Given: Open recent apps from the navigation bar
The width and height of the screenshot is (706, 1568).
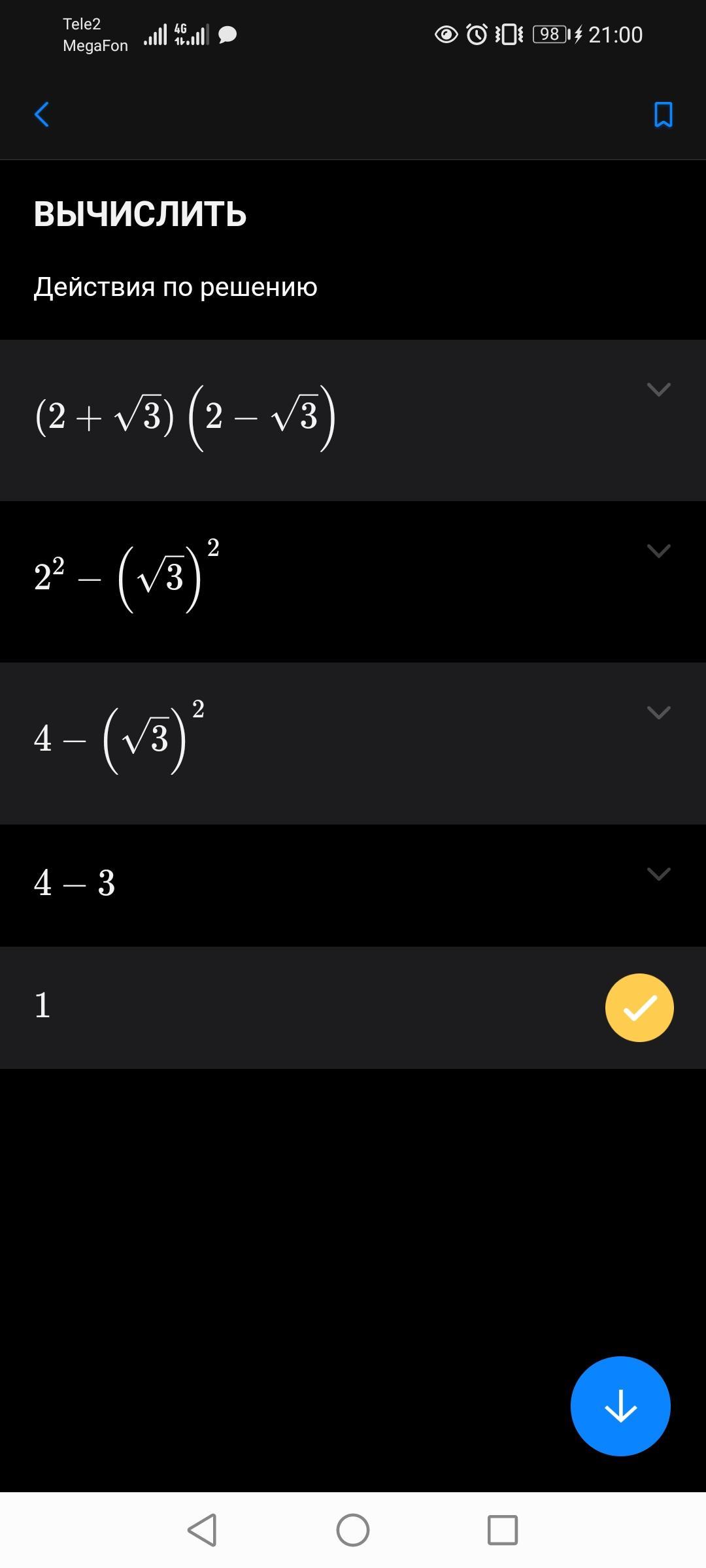Looking at the screenshot, I should pyautogui.click(x=503, y=1530).
